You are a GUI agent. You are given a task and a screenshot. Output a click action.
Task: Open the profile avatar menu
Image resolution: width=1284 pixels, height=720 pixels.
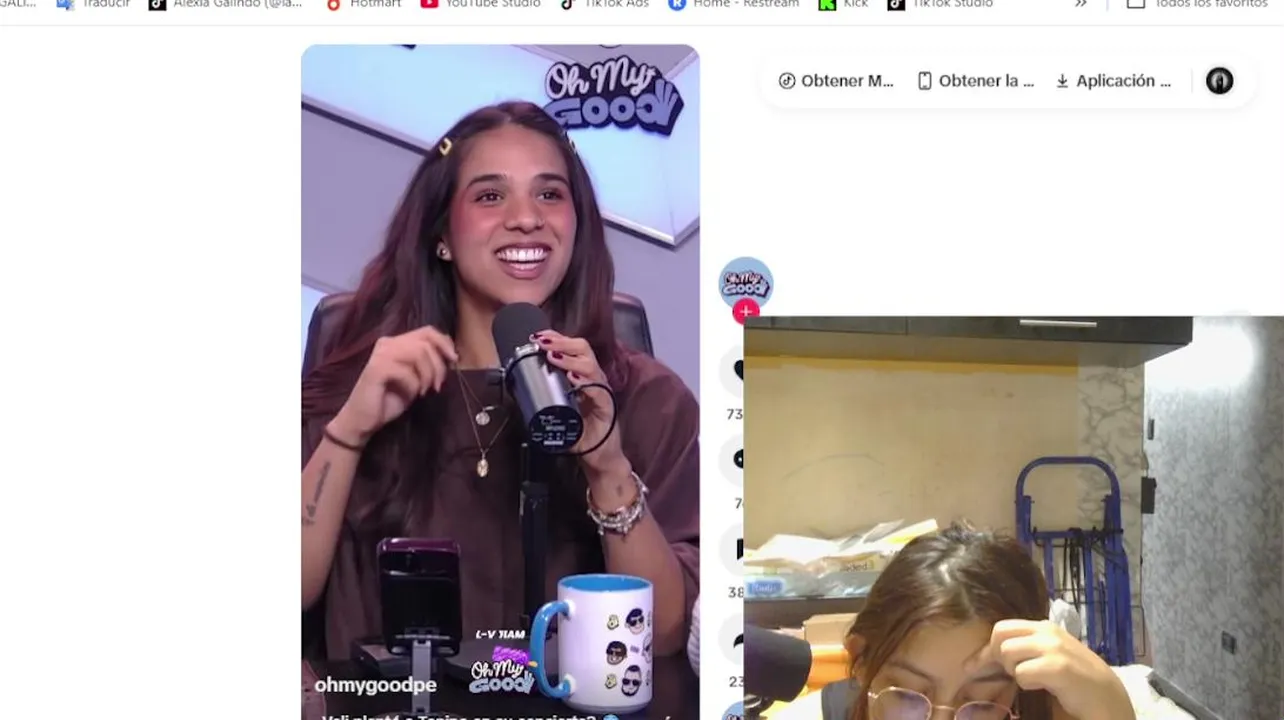click(x=1219, y=81)
